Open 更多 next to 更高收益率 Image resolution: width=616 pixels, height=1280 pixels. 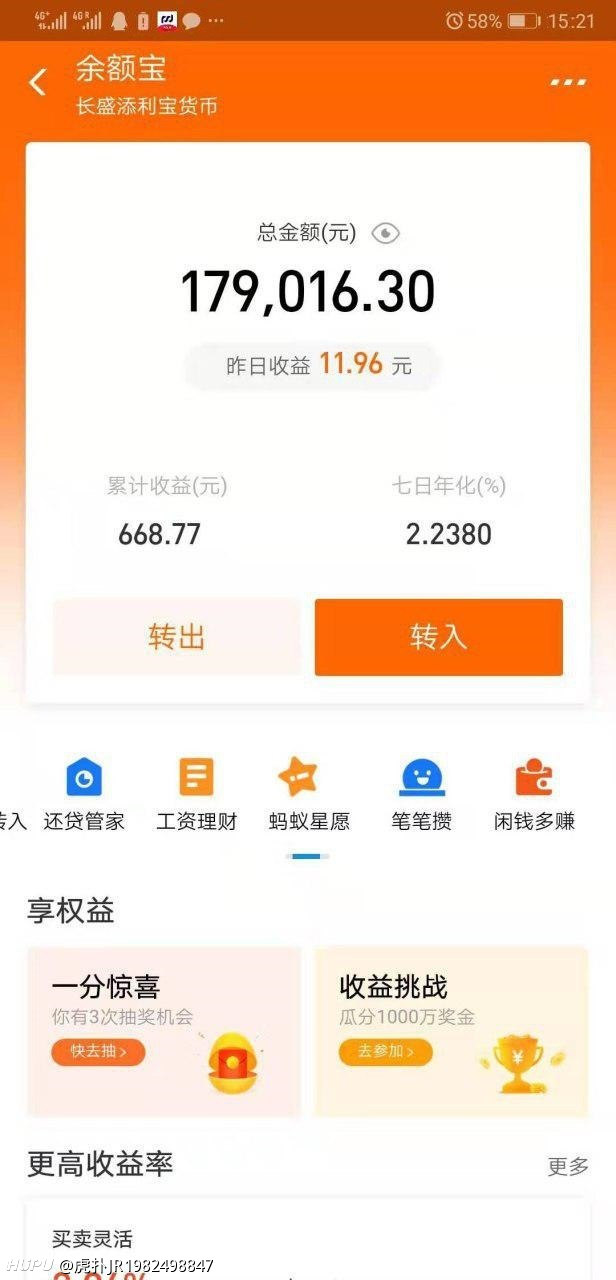pyautogui.click(x=568, y=1166)
